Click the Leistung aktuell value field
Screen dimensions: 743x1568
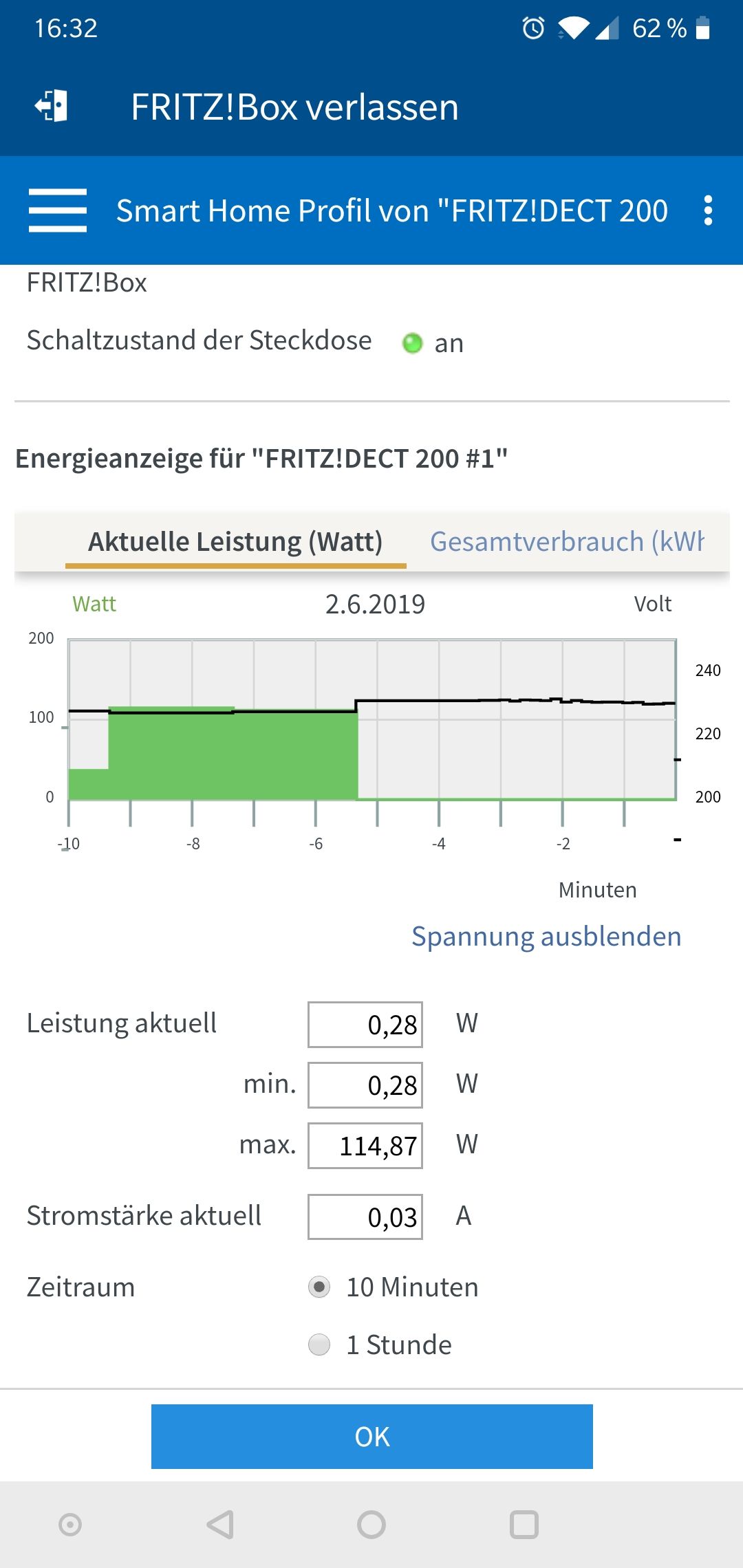click(364, 1023)
